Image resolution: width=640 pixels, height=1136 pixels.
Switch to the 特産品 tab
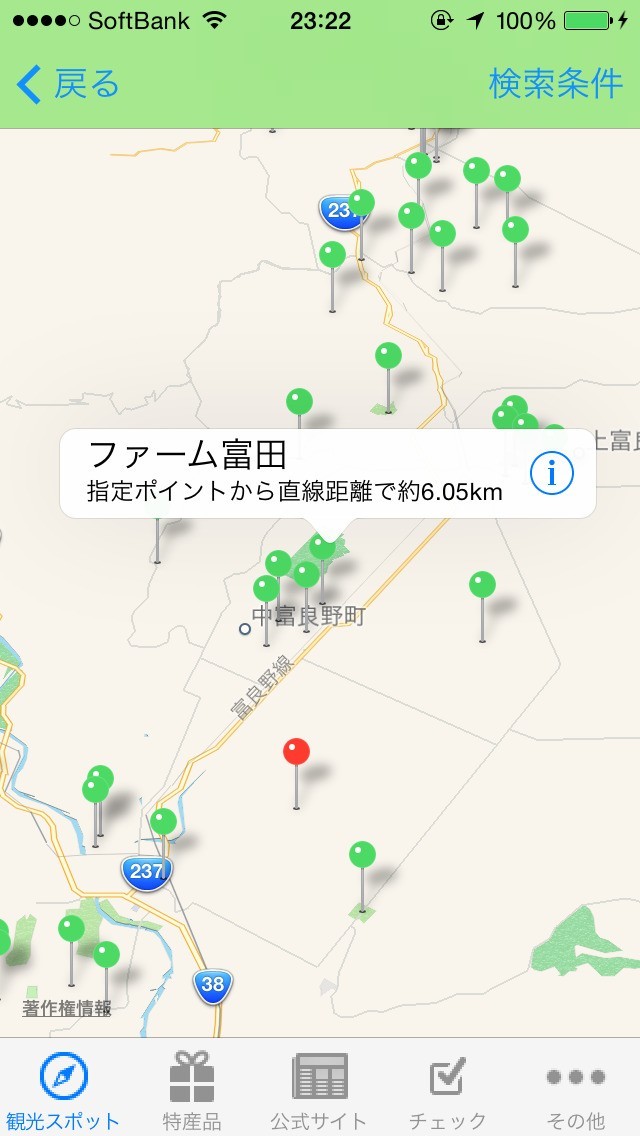[x=192, y=1090]
